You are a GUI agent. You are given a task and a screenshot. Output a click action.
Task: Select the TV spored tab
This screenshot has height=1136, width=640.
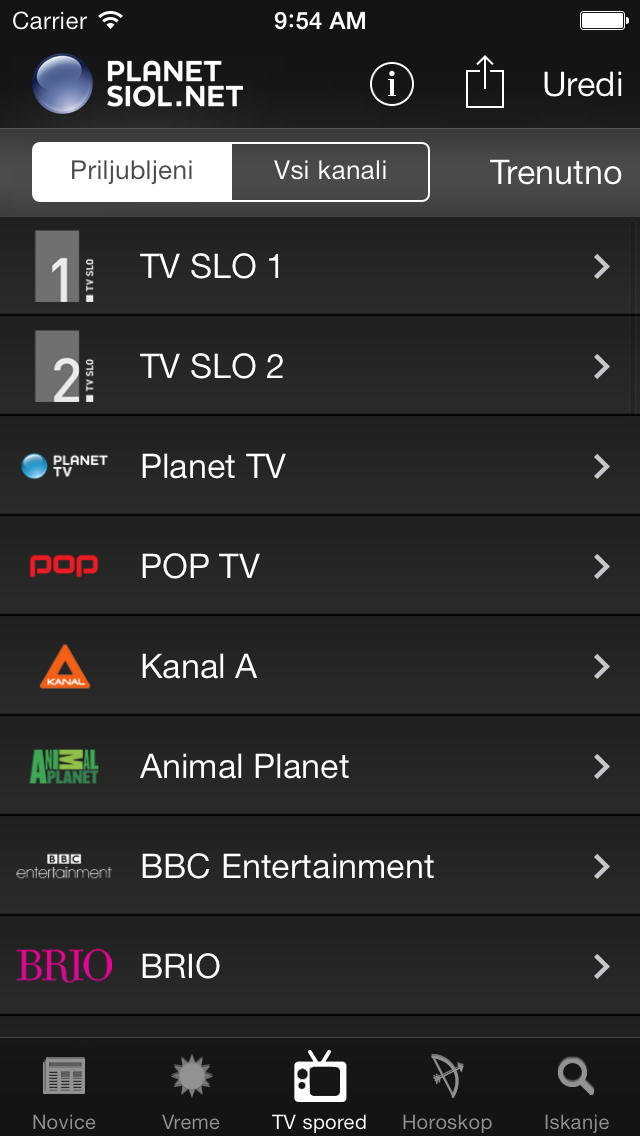coord(320,1090)
